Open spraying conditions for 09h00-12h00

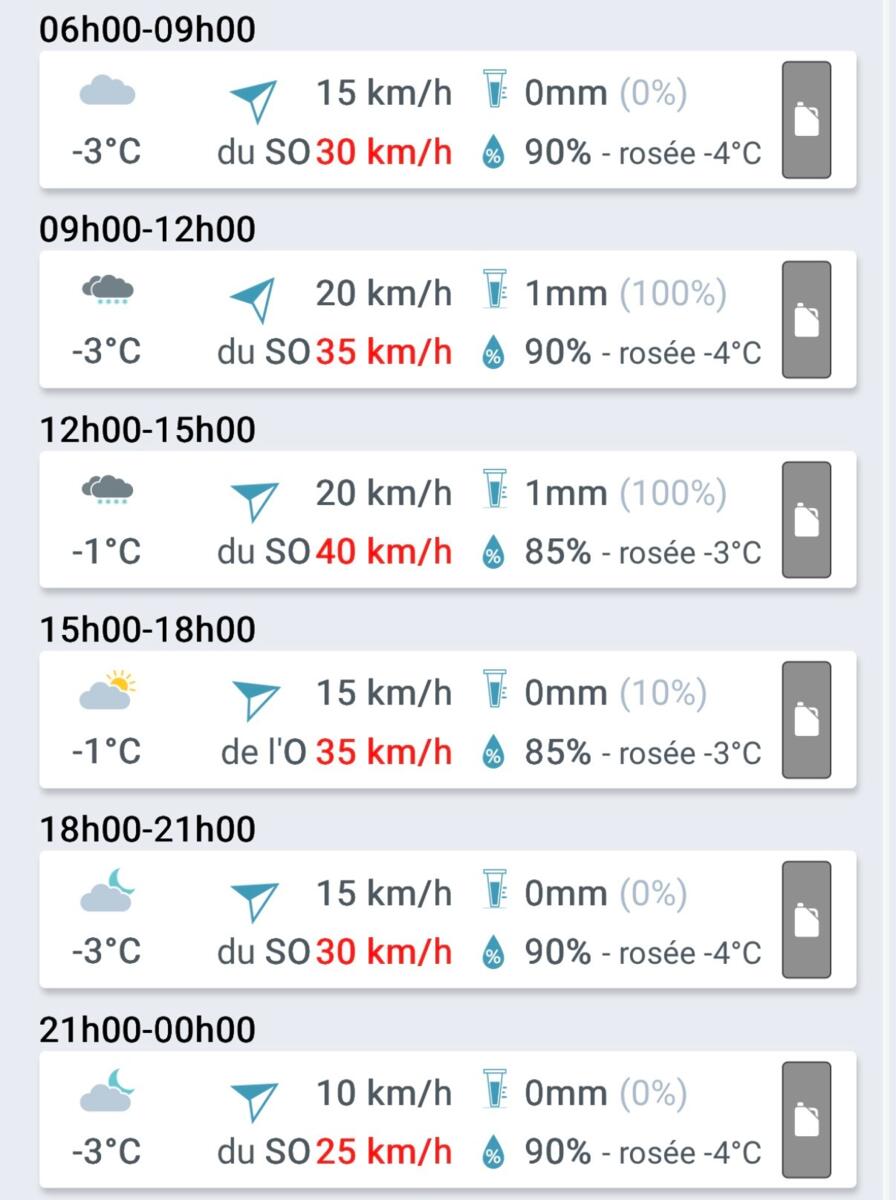(x=806, y=320)
